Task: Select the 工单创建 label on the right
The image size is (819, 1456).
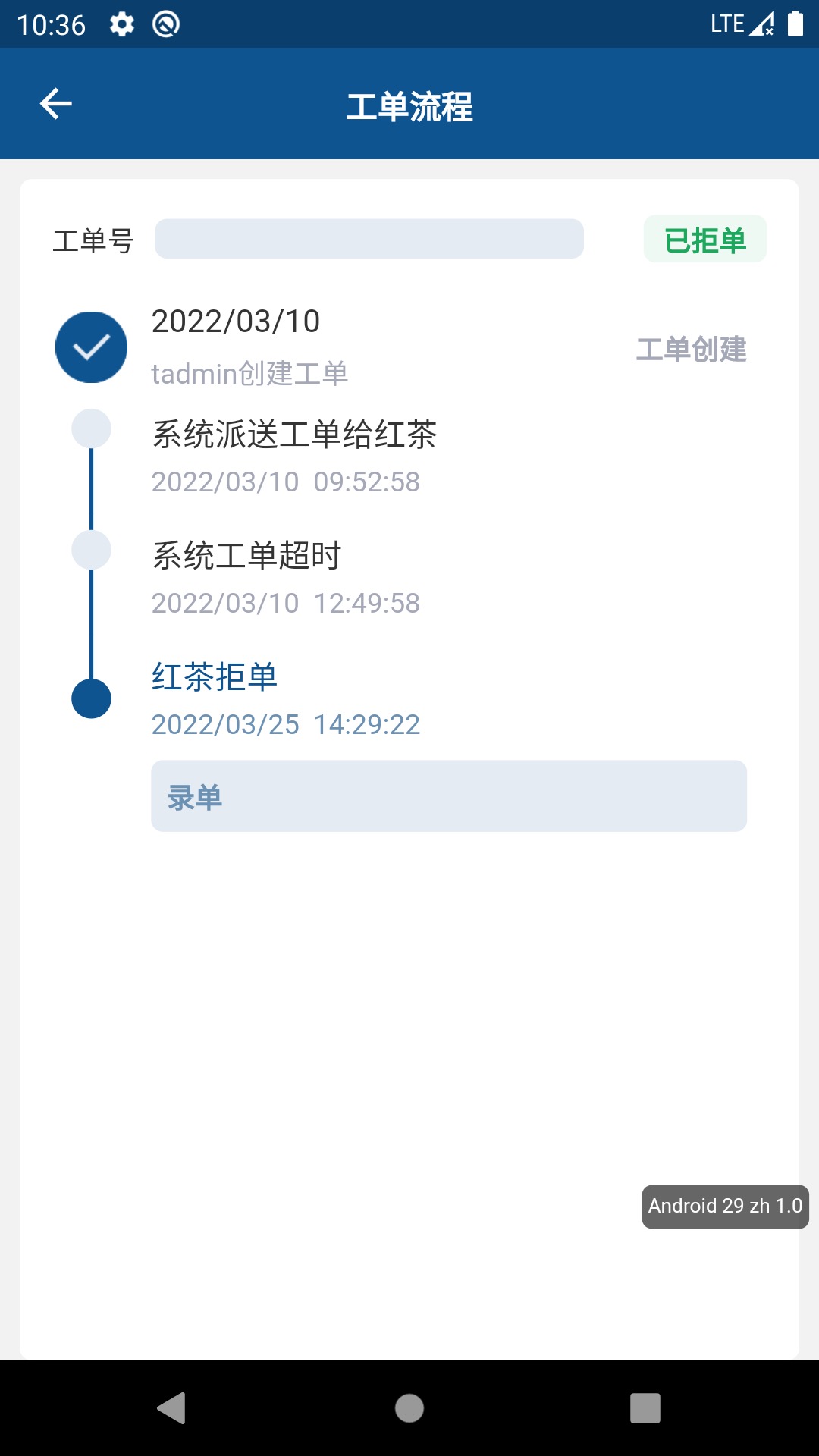Action: 691,350
